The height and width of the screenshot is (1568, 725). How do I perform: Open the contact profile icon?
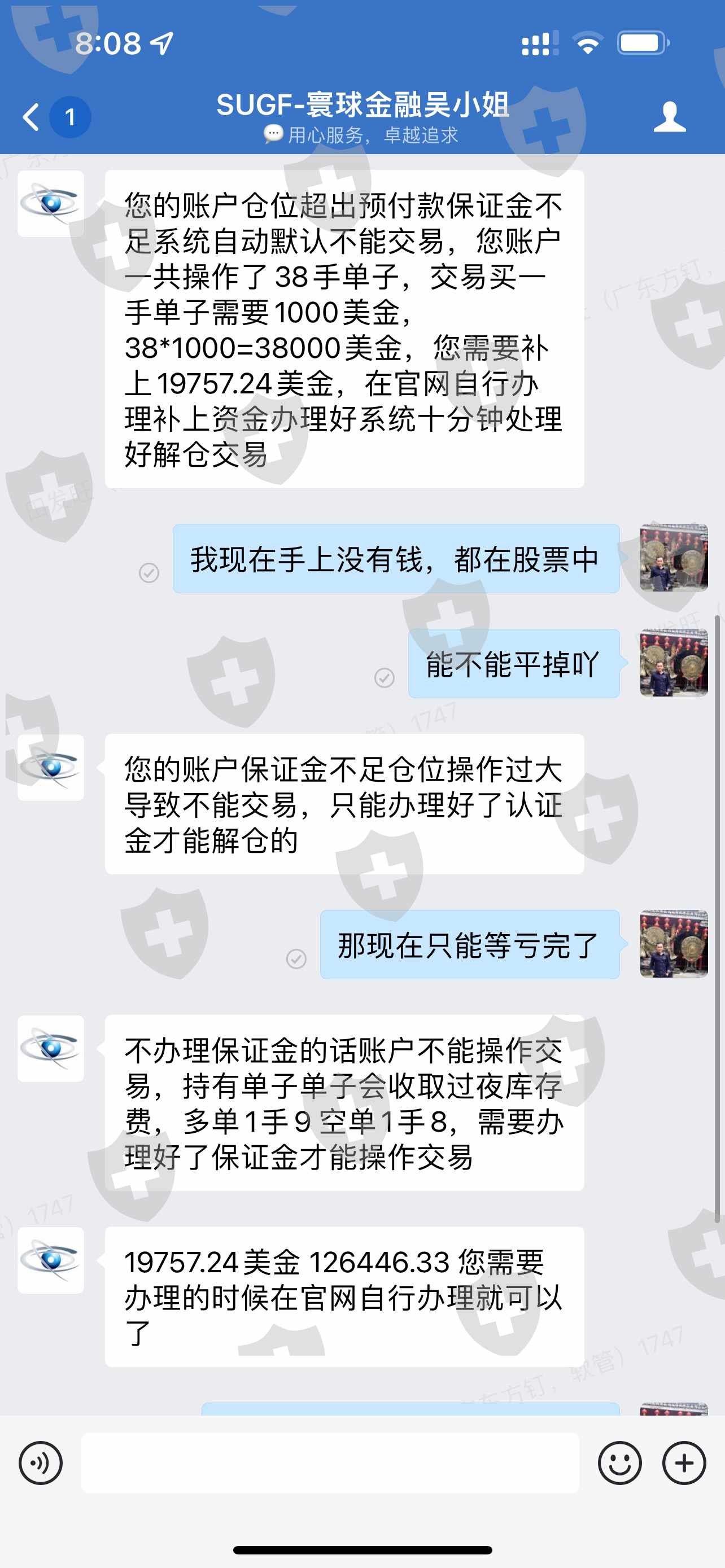coord(670,117)
